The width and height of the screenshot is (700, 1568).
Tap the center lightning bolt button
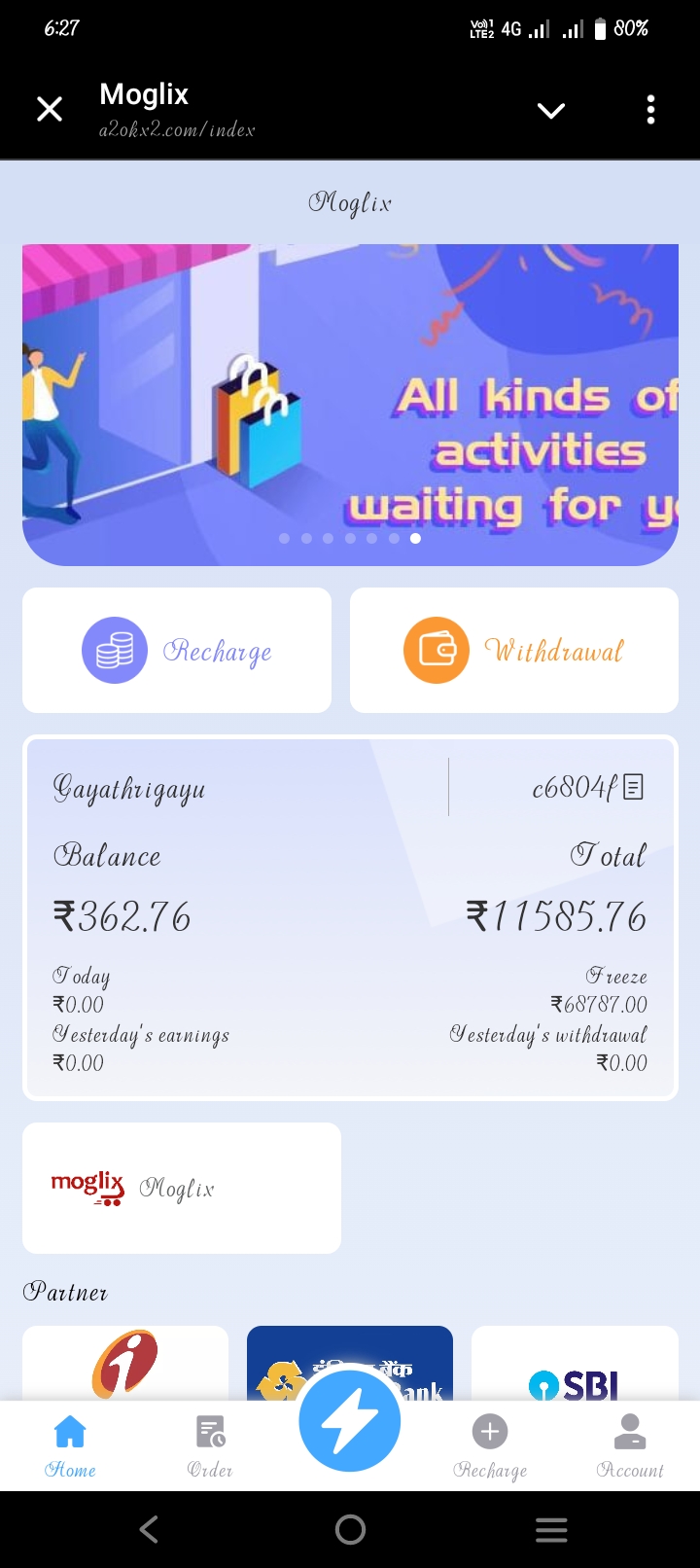350,1422
